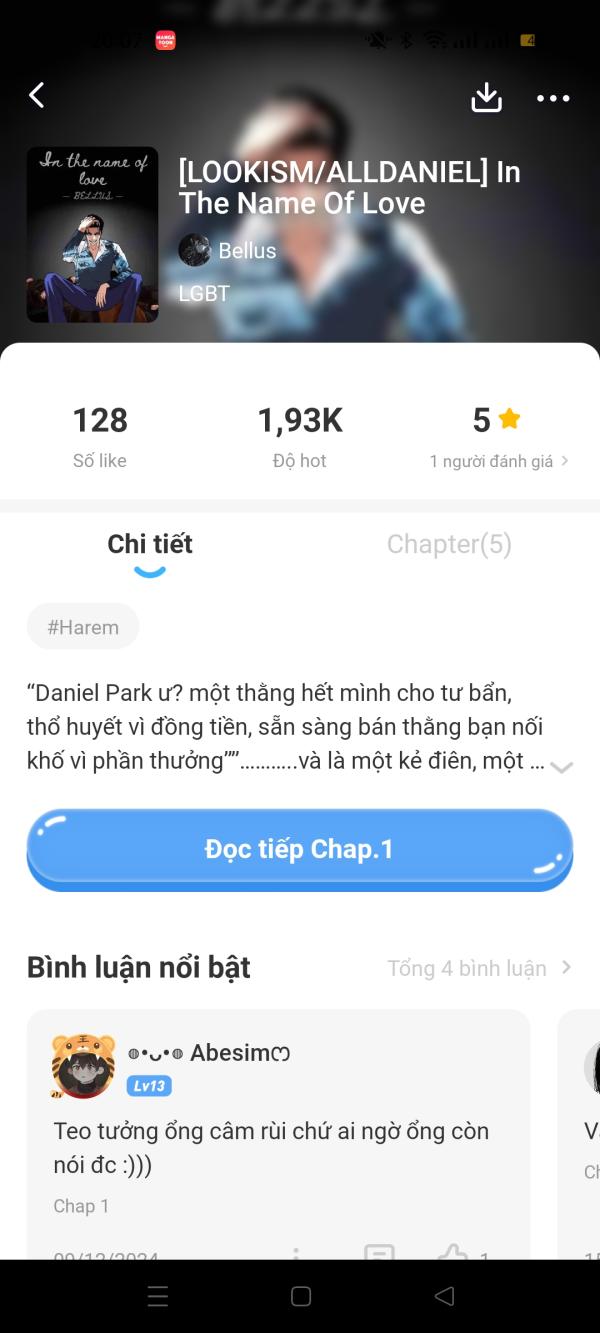This screenshot has height=1333, width=600.
Task: Tap the system home button
Action: [300, 1296]
